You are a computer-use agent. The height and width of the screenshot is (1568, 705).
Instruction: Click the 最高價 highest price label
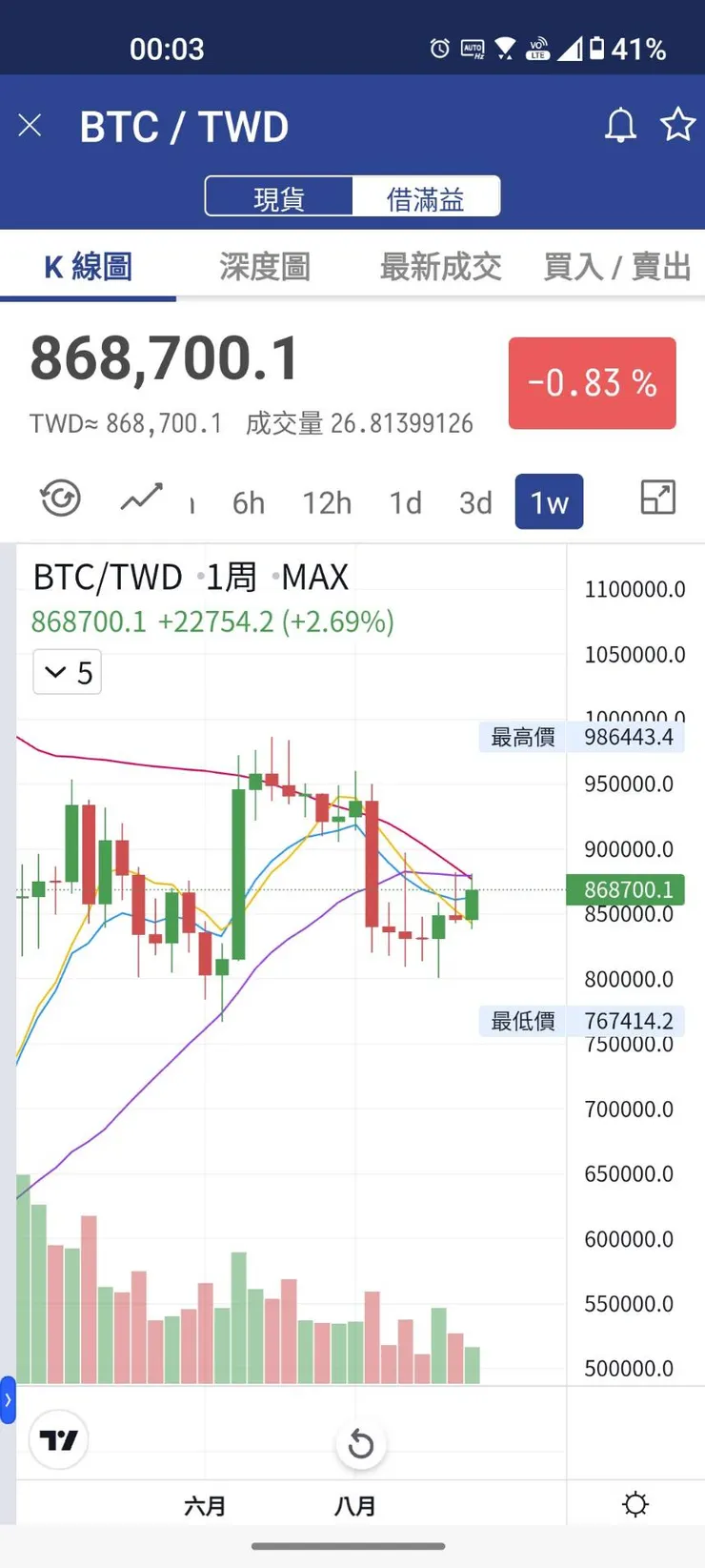point(520,737)
